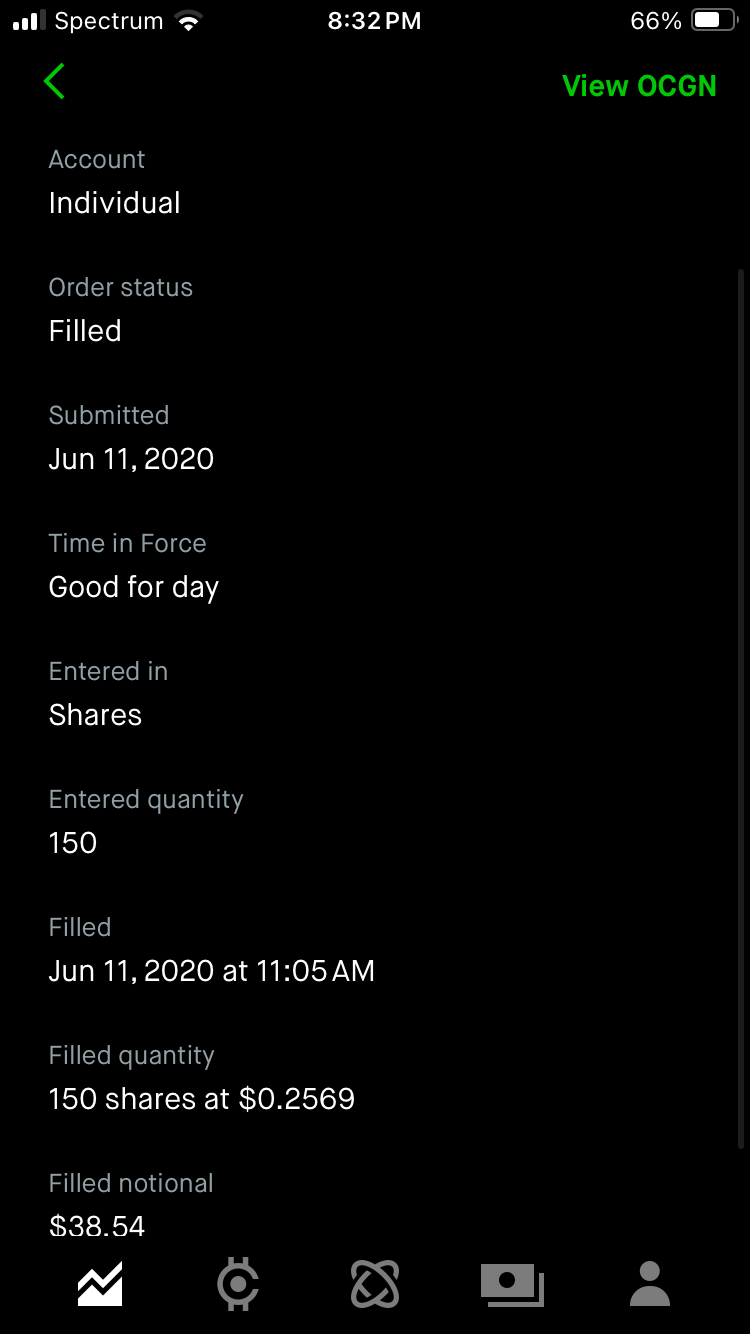Open the cash tab
Screen dimensions: 750x1334
[x=512, y=1284]
